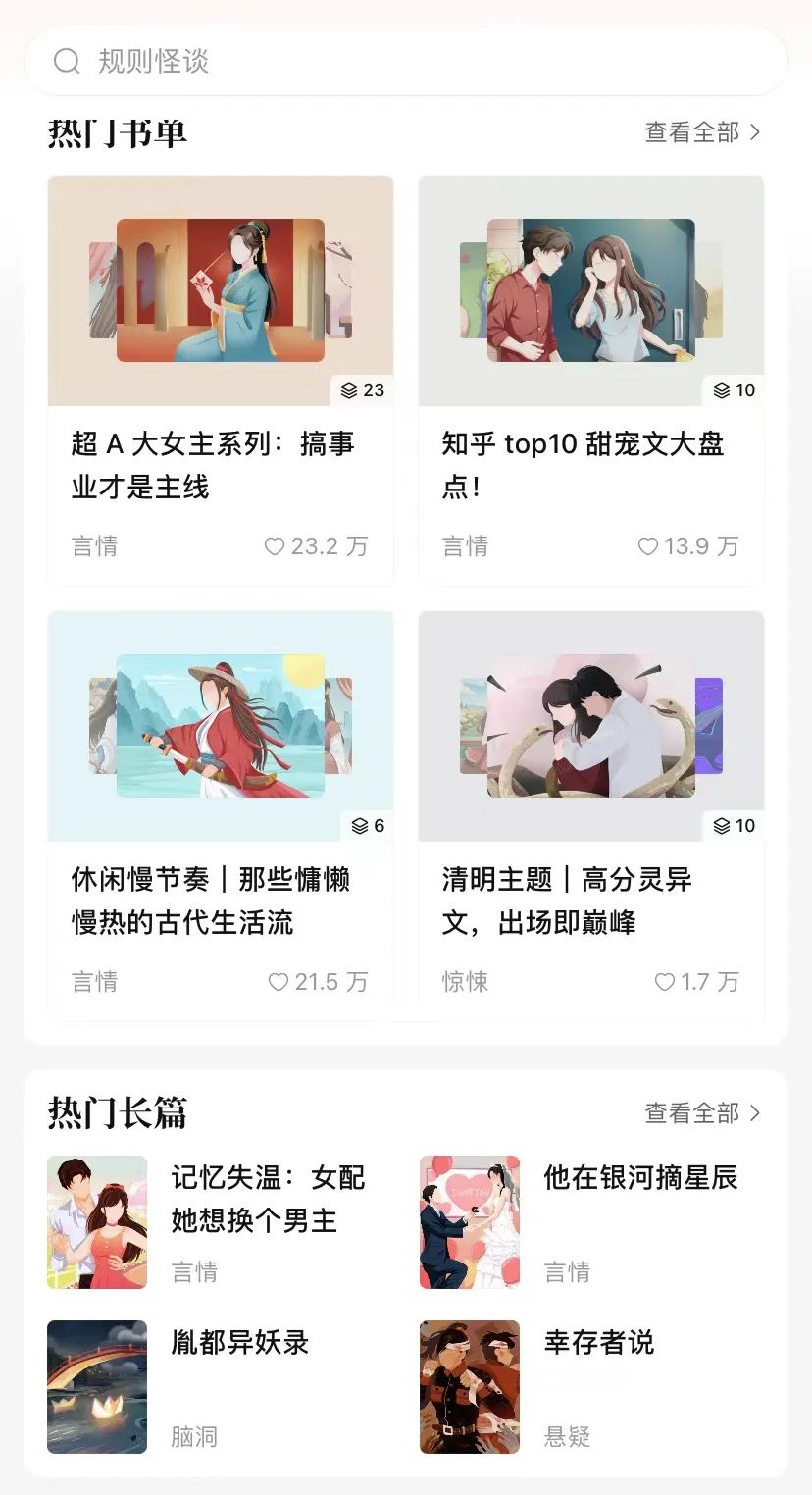
Task: Open the 休闲慢节奏 古代生活流 book list
Action: (x=220, y=816)
